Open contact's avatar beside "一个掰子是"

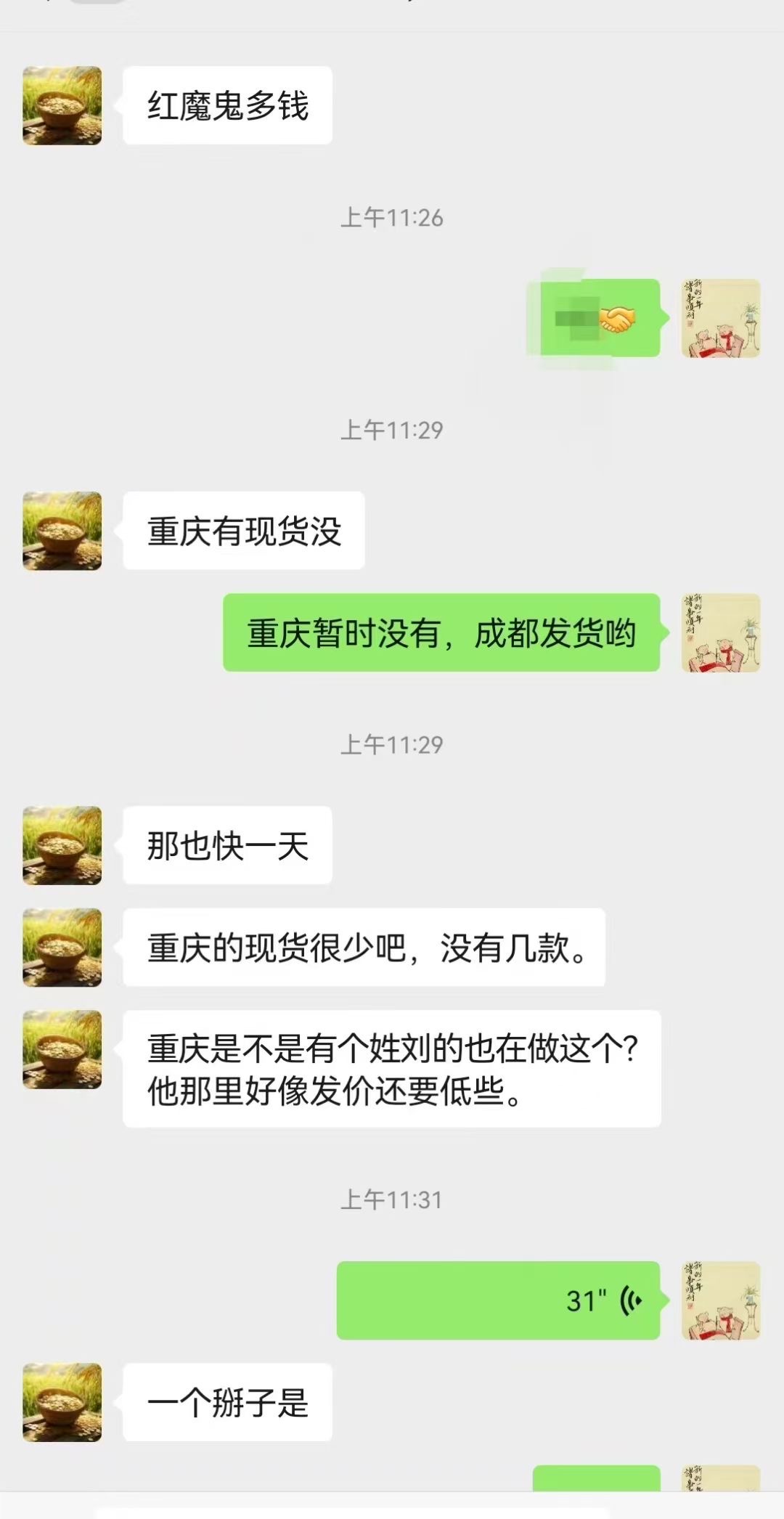62,1402
